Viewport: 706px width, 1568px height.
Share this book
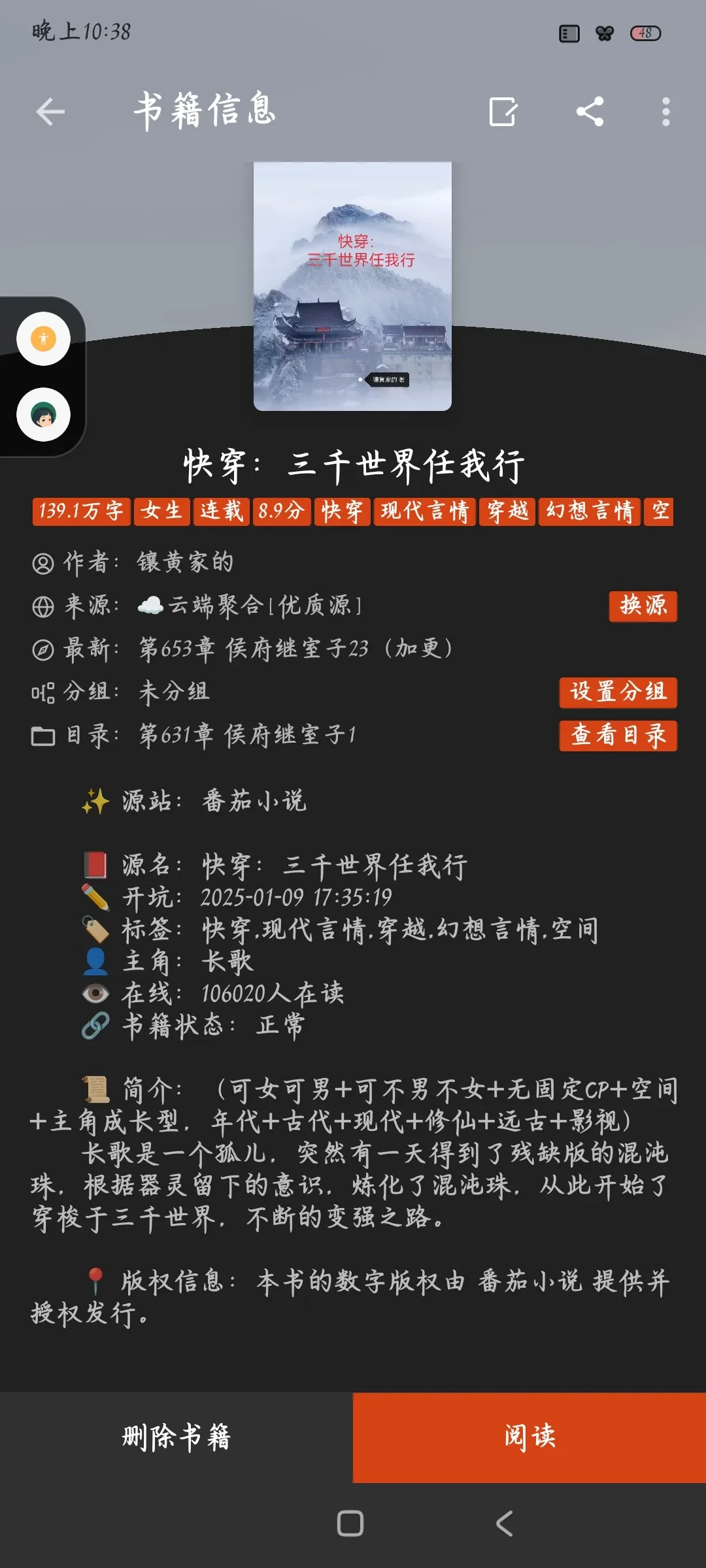point(590,112)
